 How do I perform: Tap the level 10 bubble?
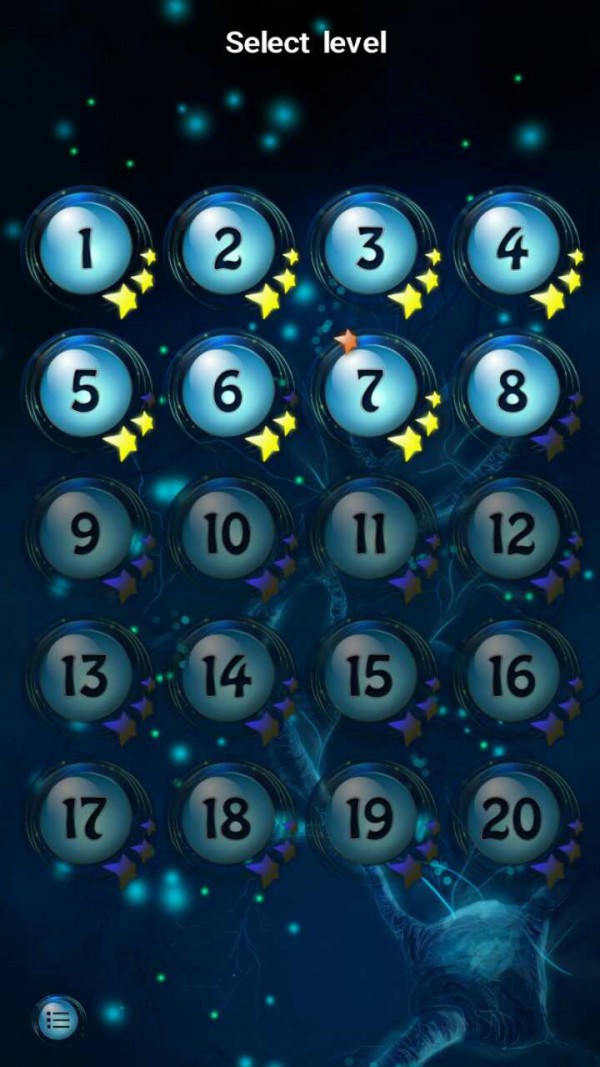pyautogui.click(x=229, y=533)
